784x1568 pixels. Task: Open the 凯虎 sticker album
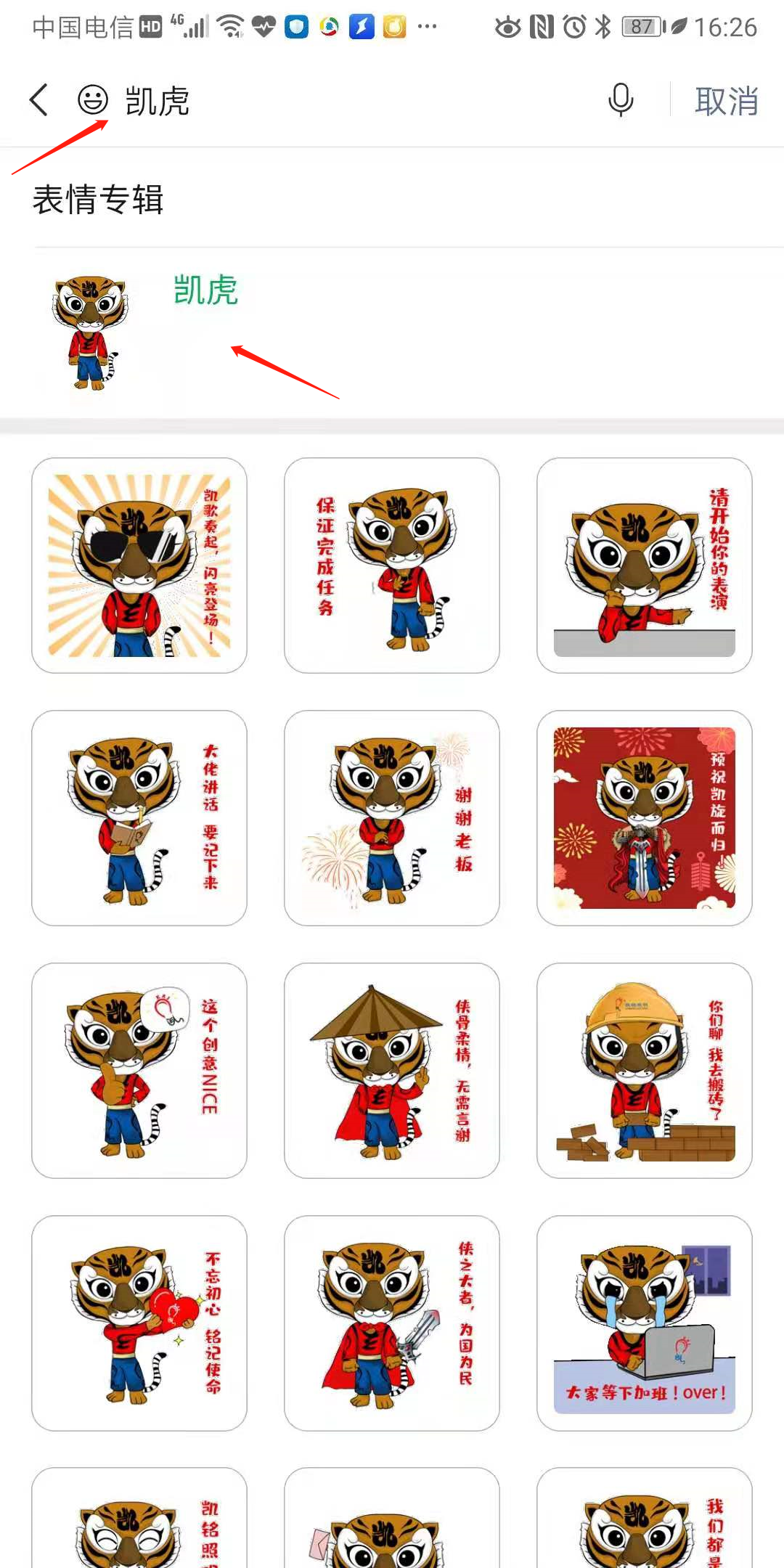(x=205, y=290)
